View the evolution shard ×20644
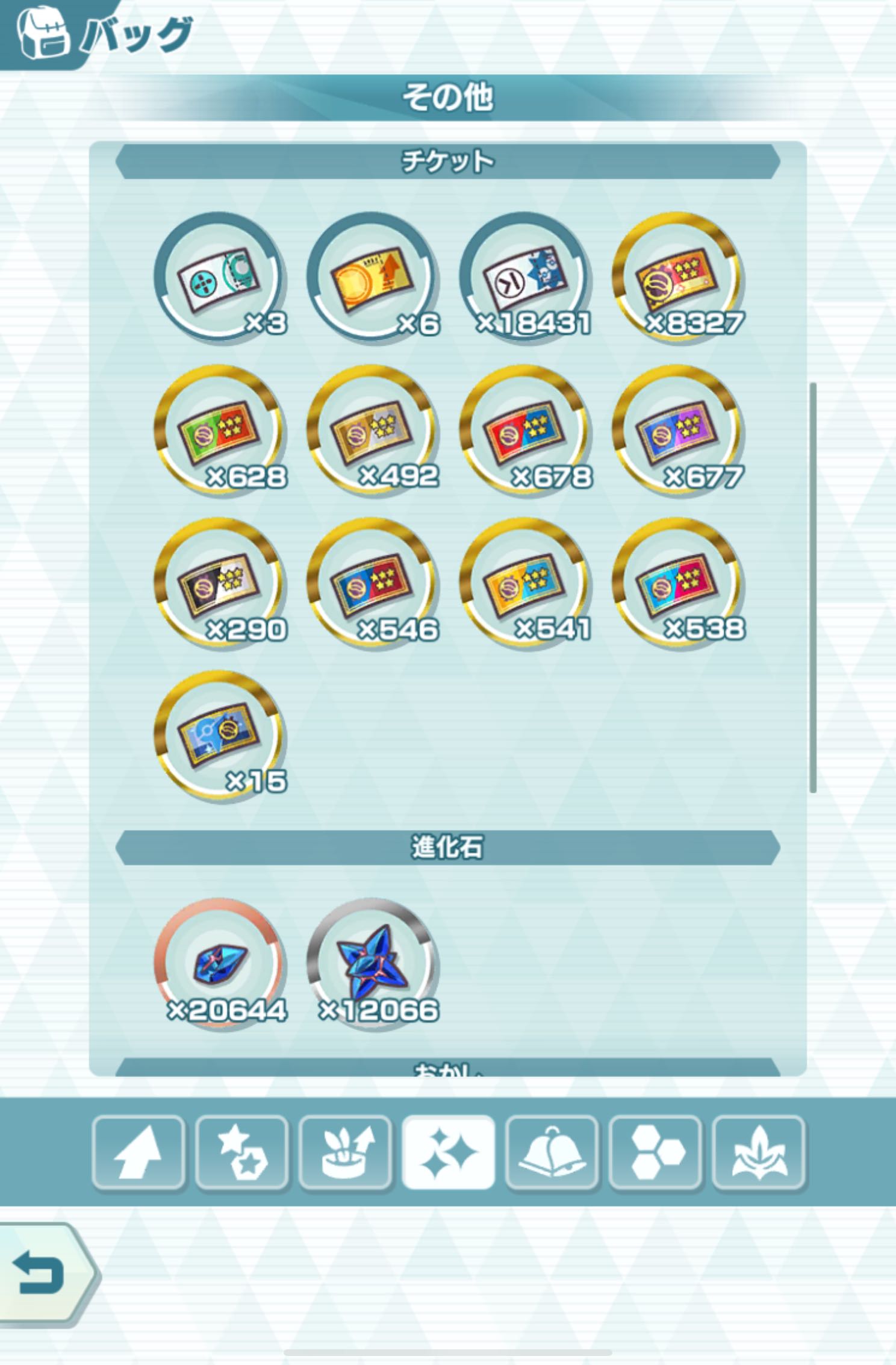 (219, 964)
